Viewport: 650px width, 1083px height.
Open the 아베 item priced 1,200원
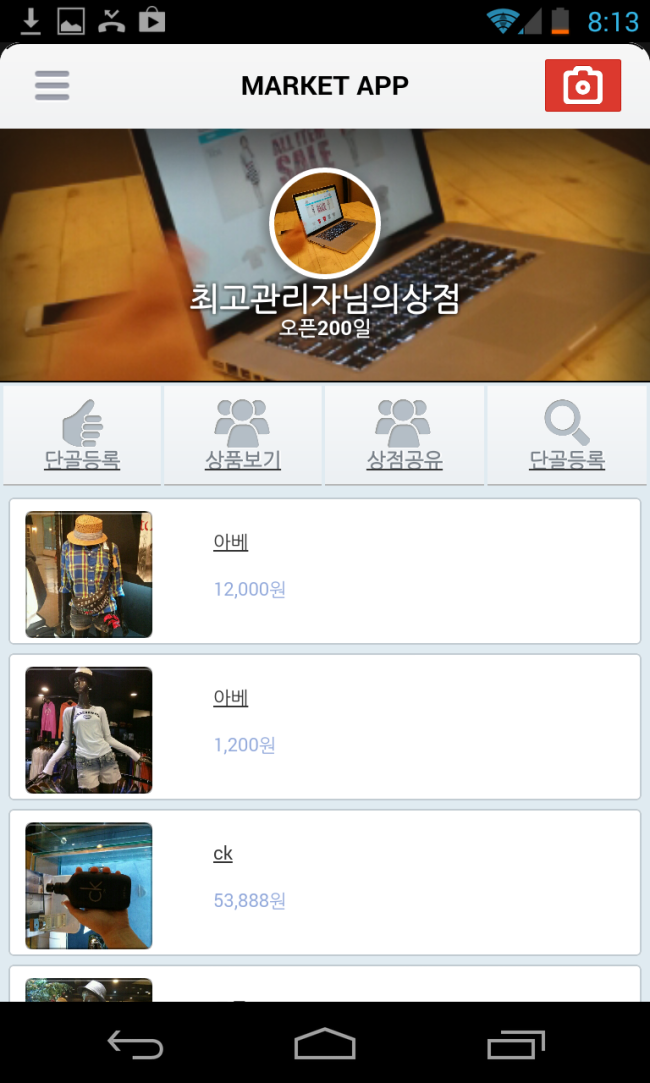click(325, 727)
